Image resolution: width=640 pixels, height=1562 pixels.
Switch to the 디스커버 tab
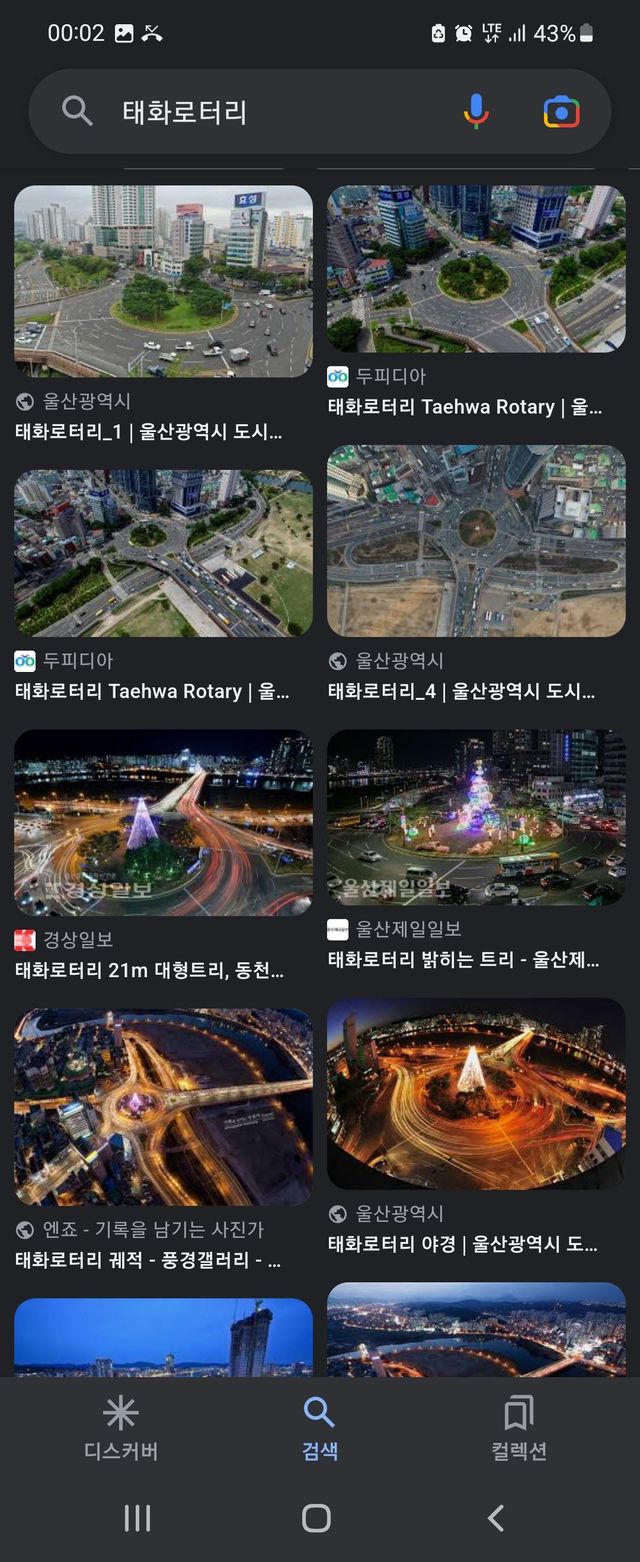pos(120,1428)
